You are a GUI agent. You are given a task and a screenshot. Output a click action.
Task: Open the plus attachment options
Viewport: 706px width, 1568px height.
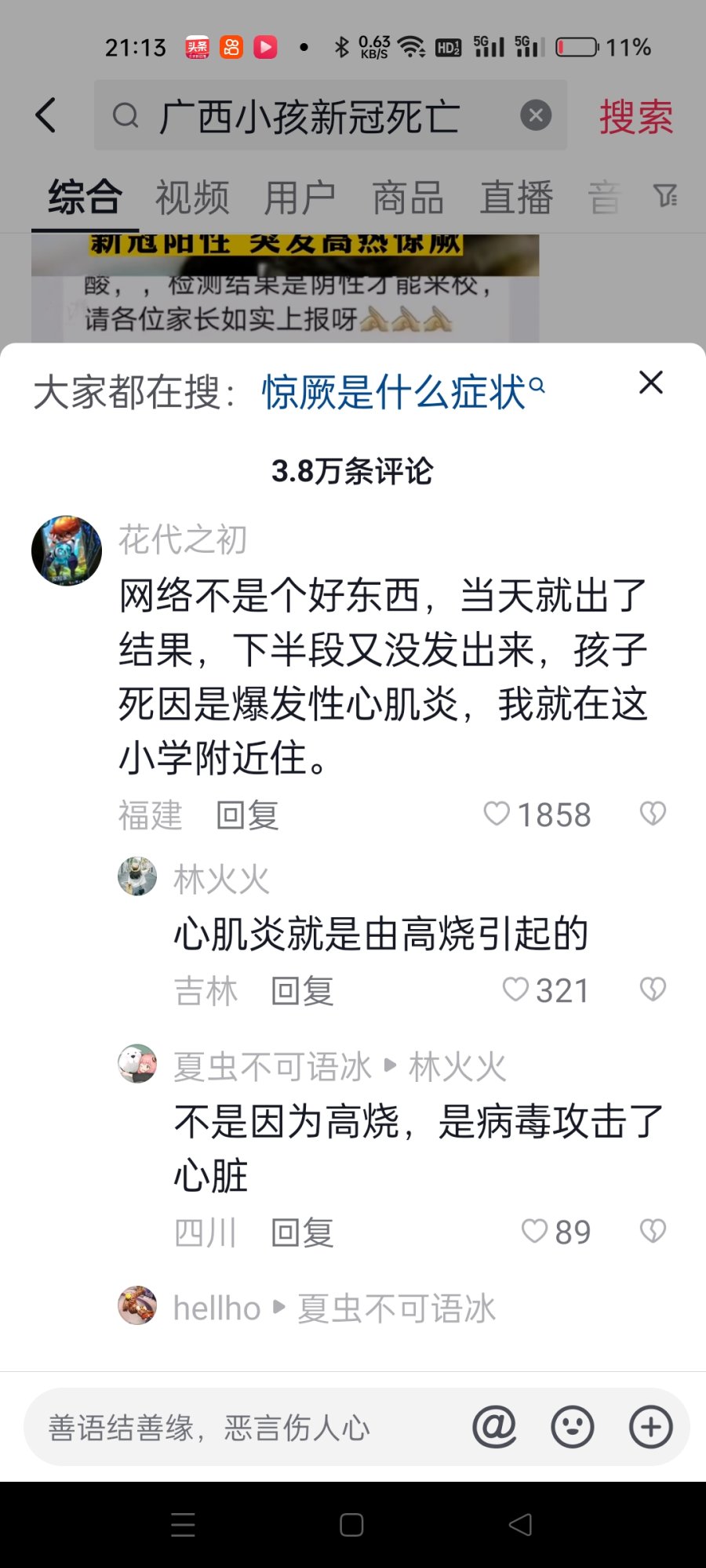[650, 1427]
